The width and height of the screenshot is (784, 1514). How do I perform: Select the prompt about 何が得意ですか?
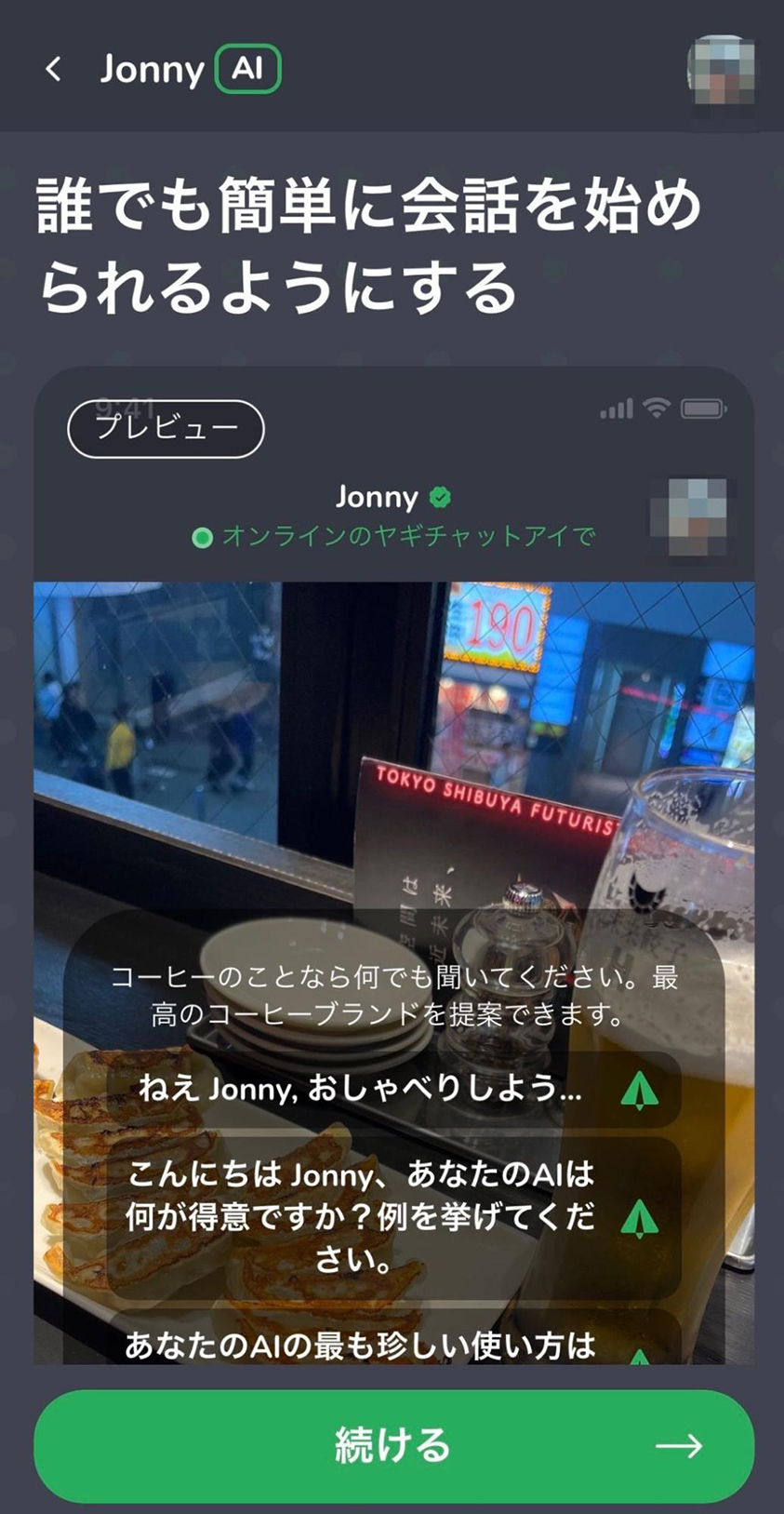pyautogui.click(x=394, y=1217)
